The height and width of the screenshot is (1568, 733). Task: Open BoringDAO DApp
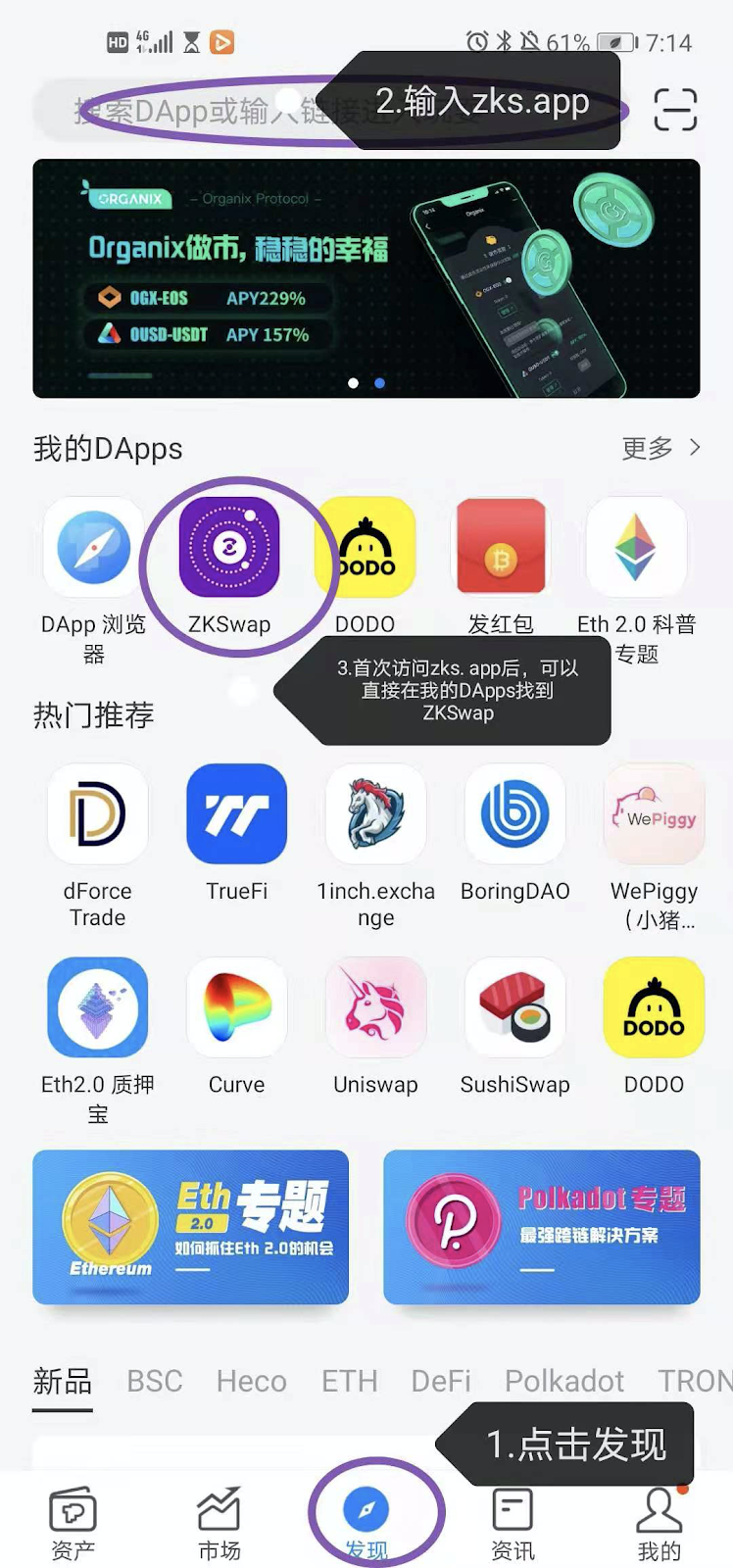(514, 815)
